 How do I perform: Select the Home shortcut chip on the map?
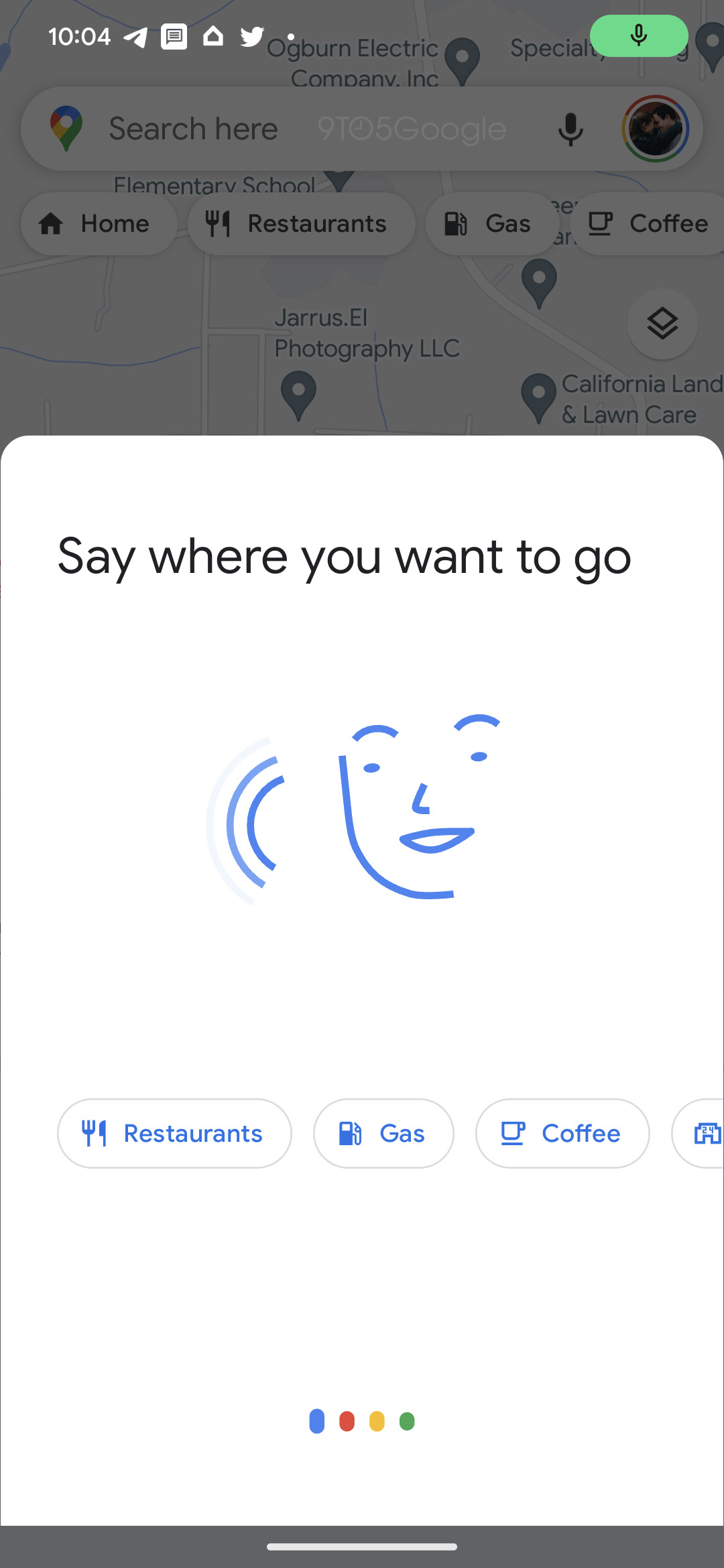click(x=98, y=224)
